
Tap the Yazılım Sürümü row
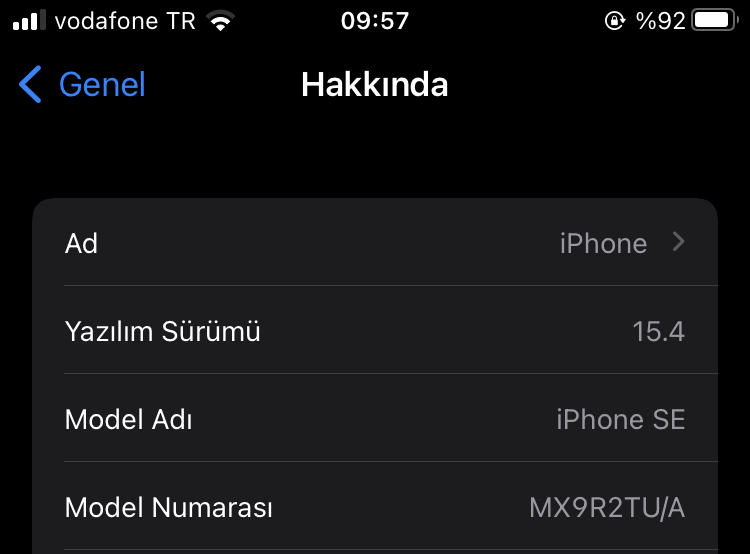pos(375,331)
